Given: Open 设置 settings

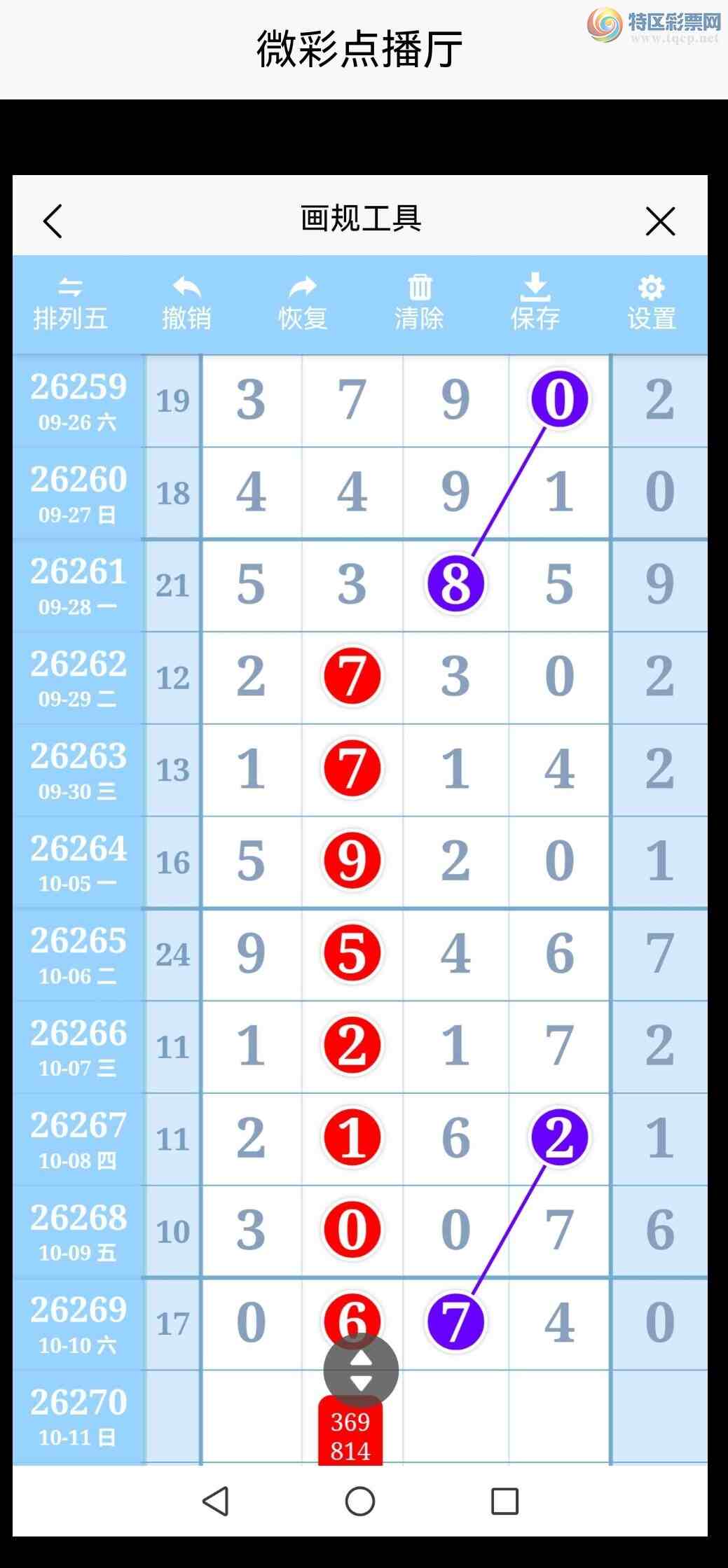Looking at the screenshot, I should coord(652,305).
